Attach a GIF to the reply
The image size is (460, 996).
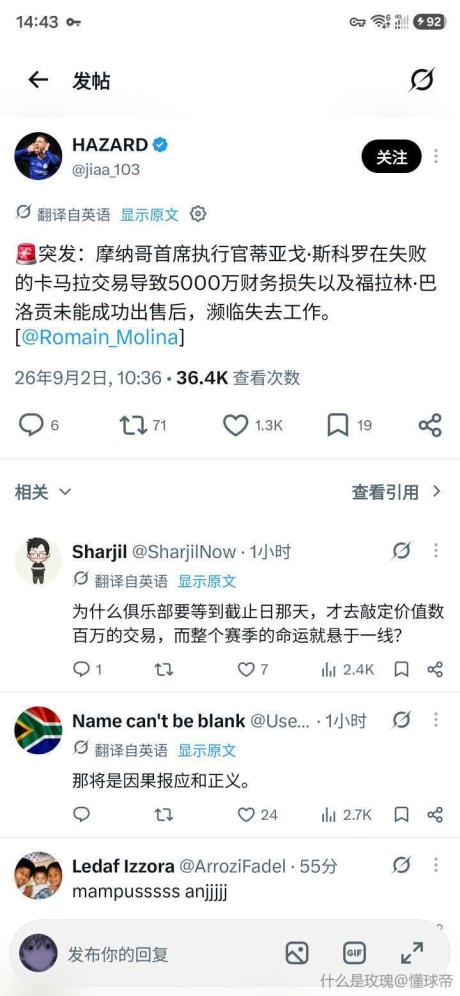355,953
